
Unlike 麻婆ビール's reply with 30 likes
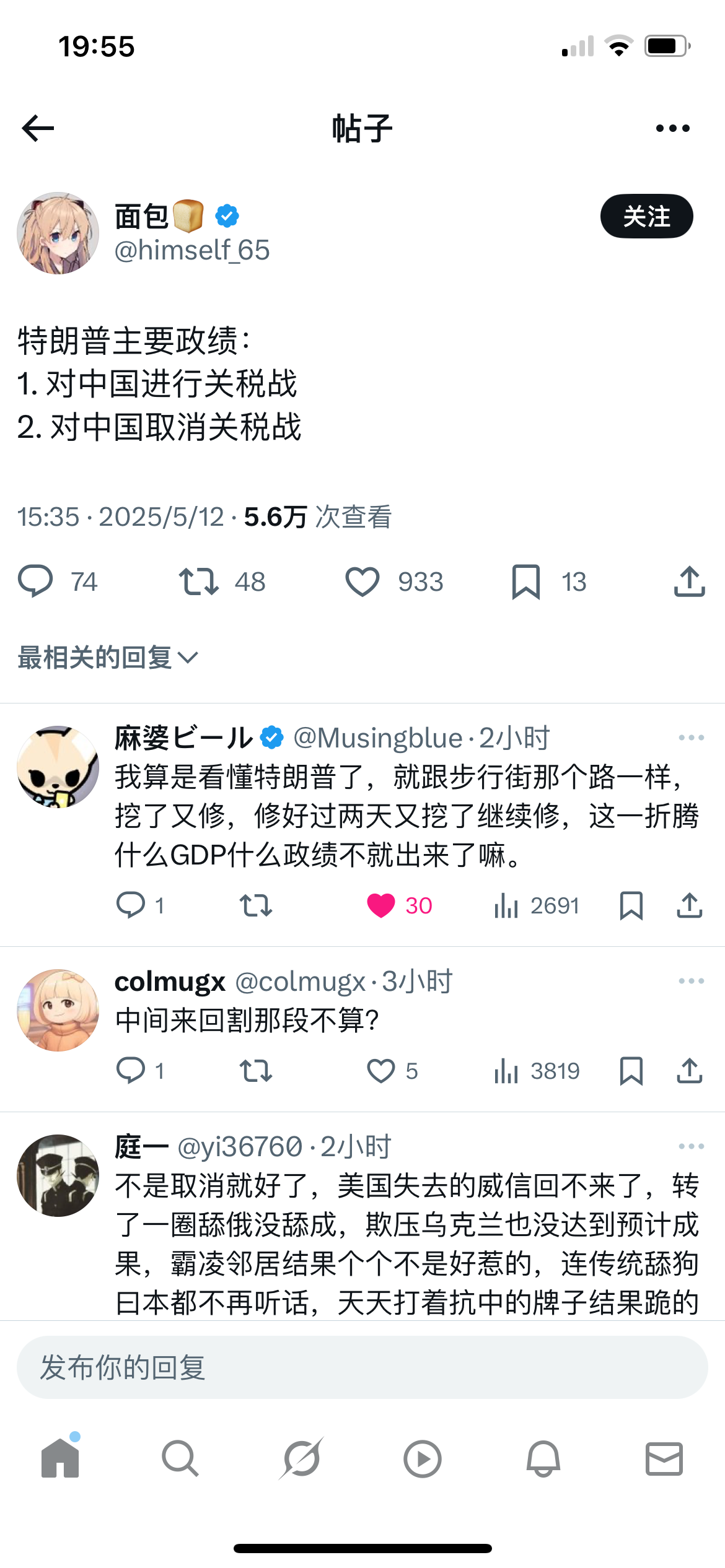point(381,905)
